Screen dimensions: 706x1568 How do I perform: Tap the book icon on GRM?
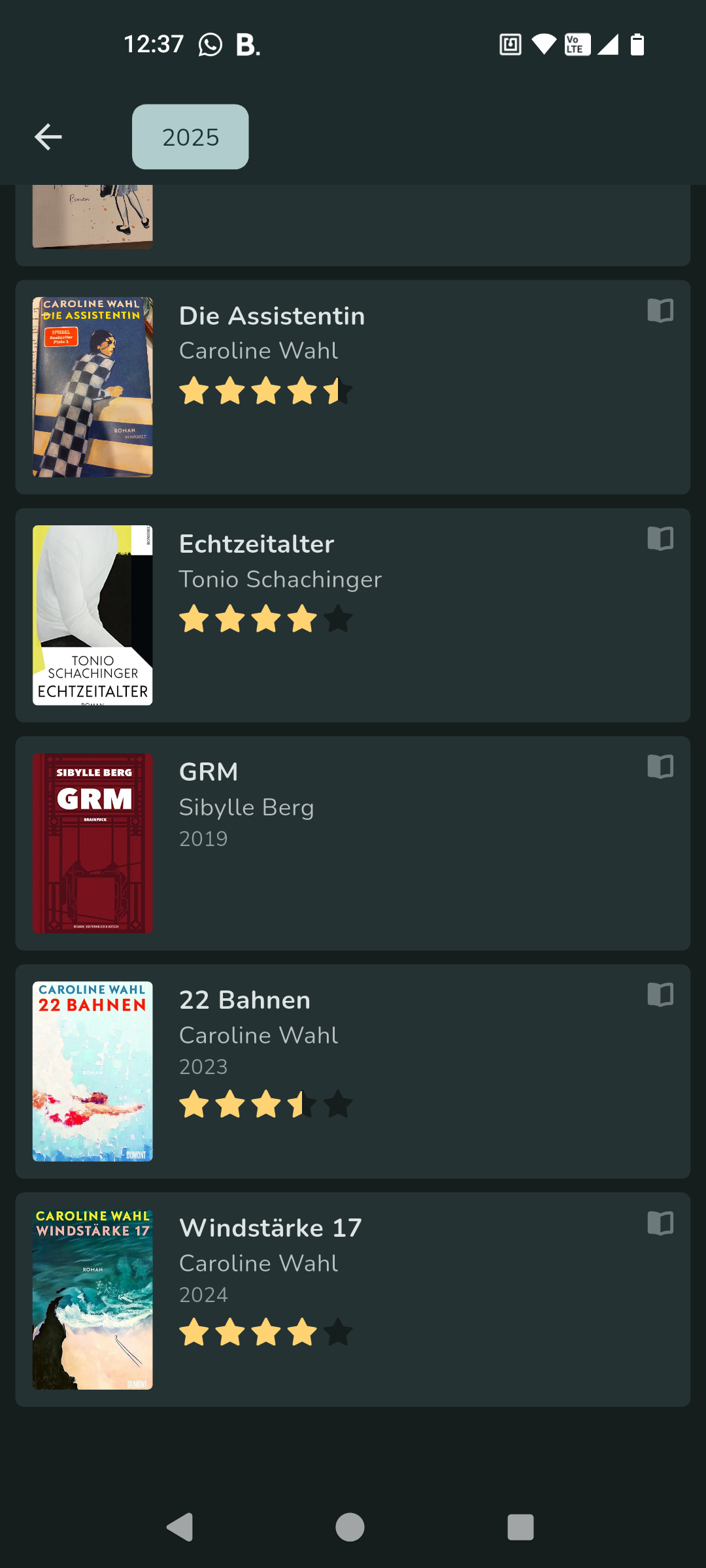pyautogui.click(x=660, y=766)
